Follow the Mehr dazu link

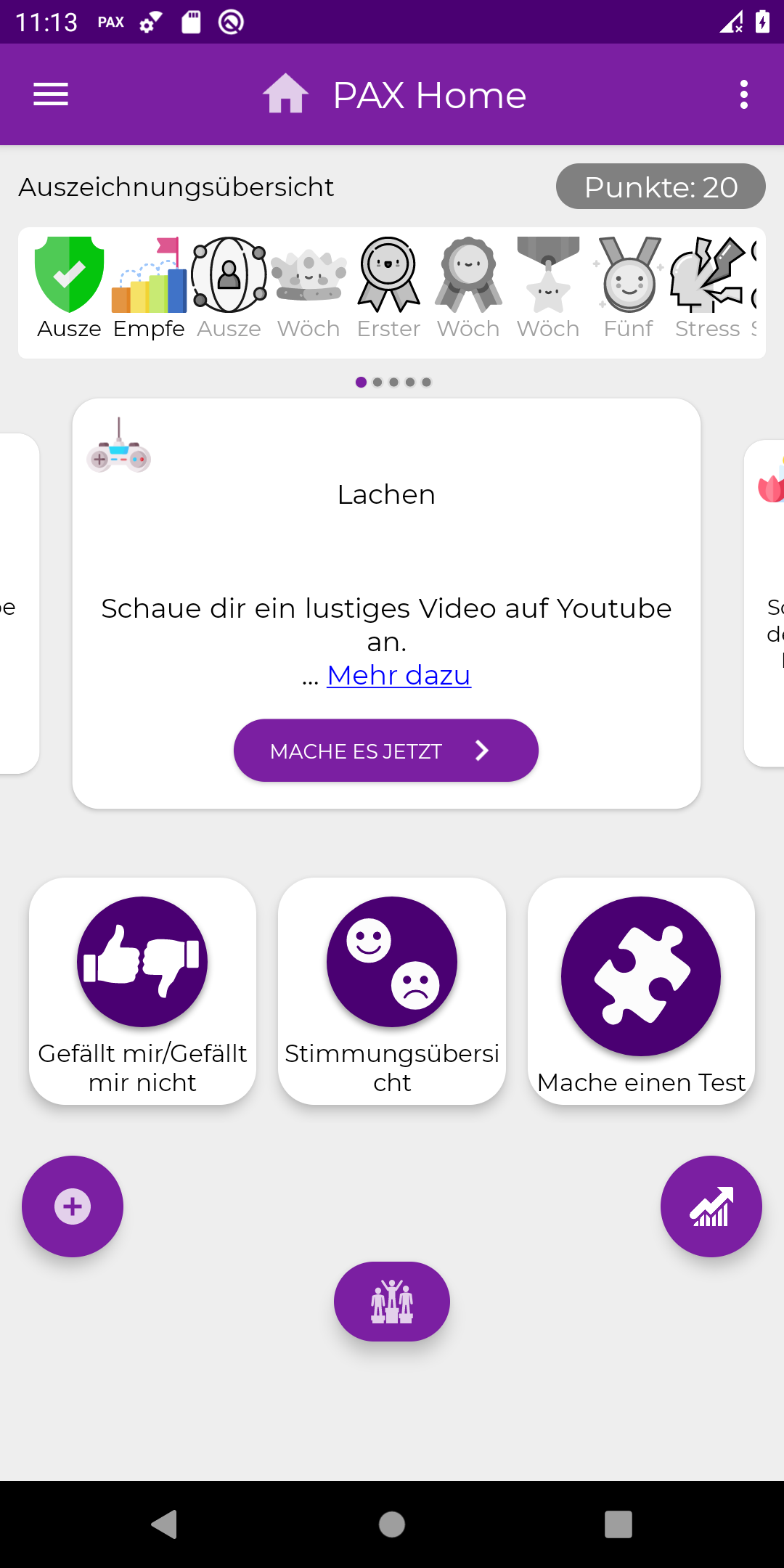[x=399, y=675]
